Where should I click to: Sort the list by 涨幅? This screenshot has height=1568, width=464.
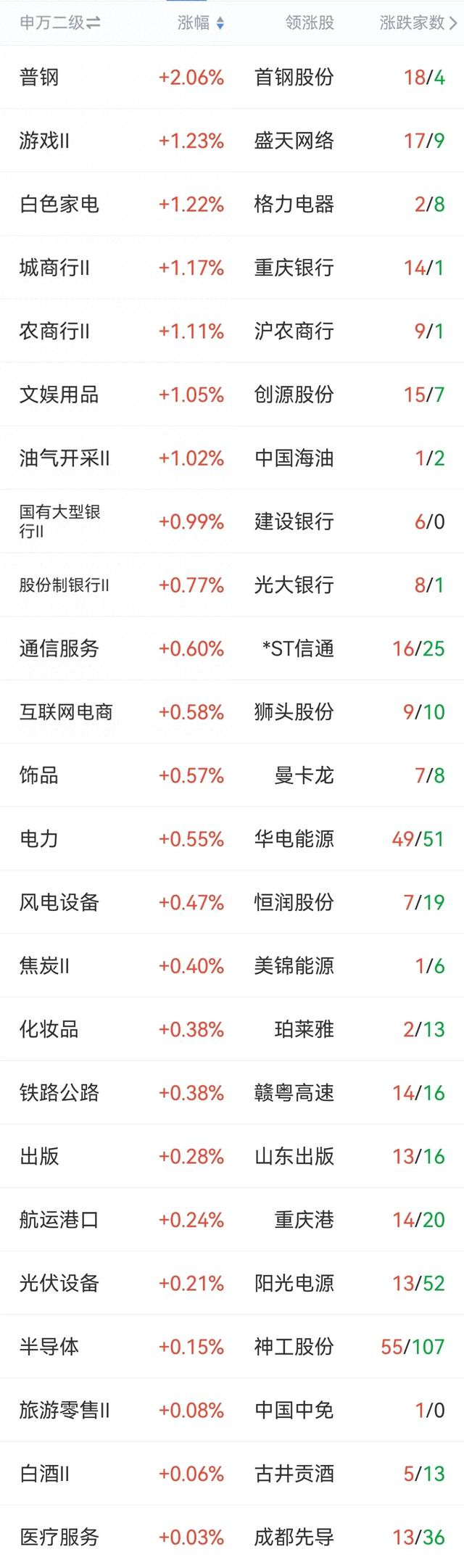tap(201, 23)
